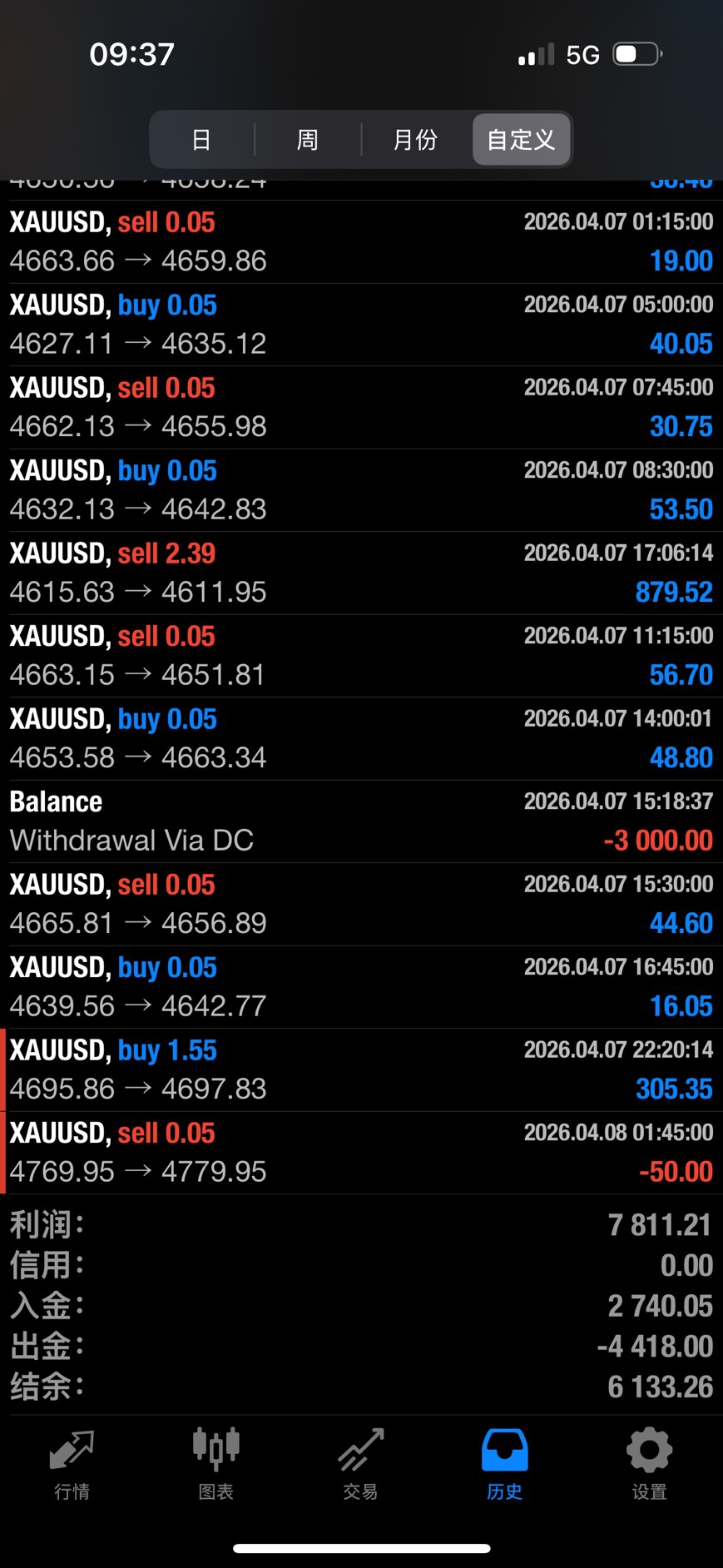Expand the trade with -50.00 loss
723x1568 pixels.
[361, 1152]
